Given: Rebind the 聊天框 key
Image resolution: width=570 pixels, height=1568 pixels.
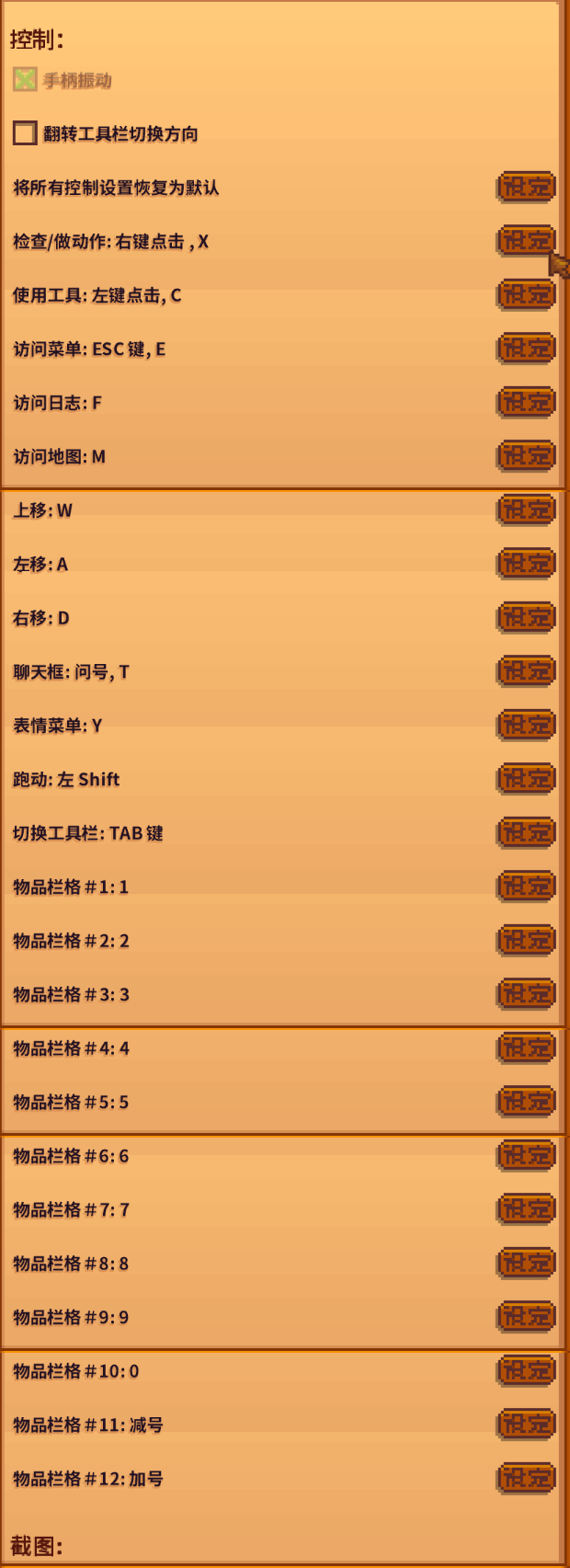Looking at the screenshot, I should [x=526, y=671].
